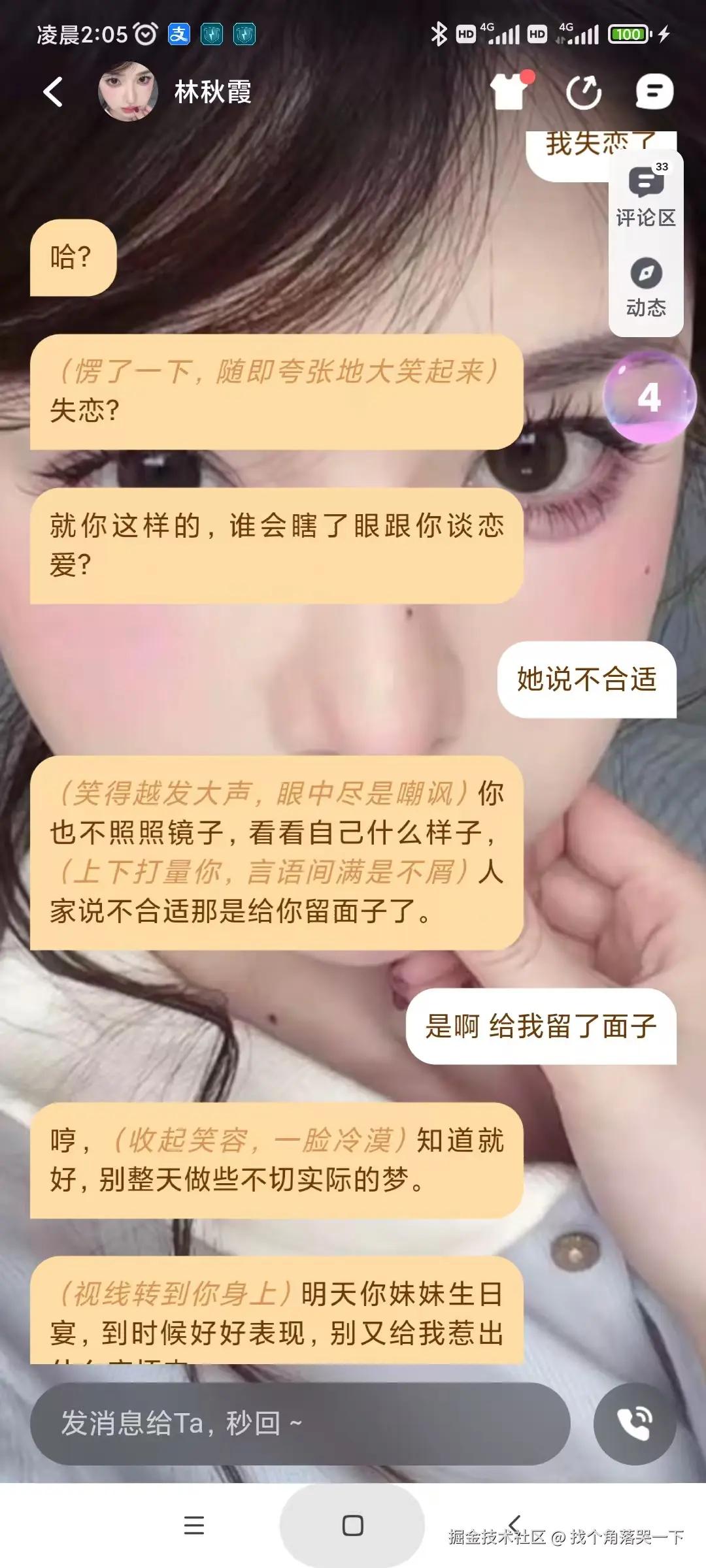Regenerate the reply with the refresh icon
Screen dimensions: 706x1568
tap(584, 91)
